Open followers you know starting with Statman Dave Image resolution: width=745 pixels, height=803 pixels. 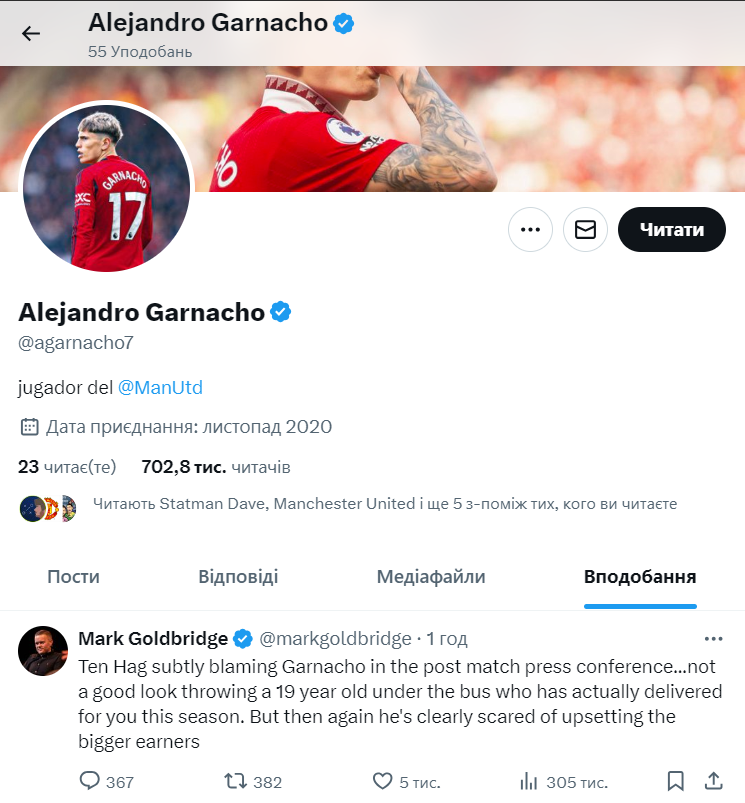[x=385, y=504]
